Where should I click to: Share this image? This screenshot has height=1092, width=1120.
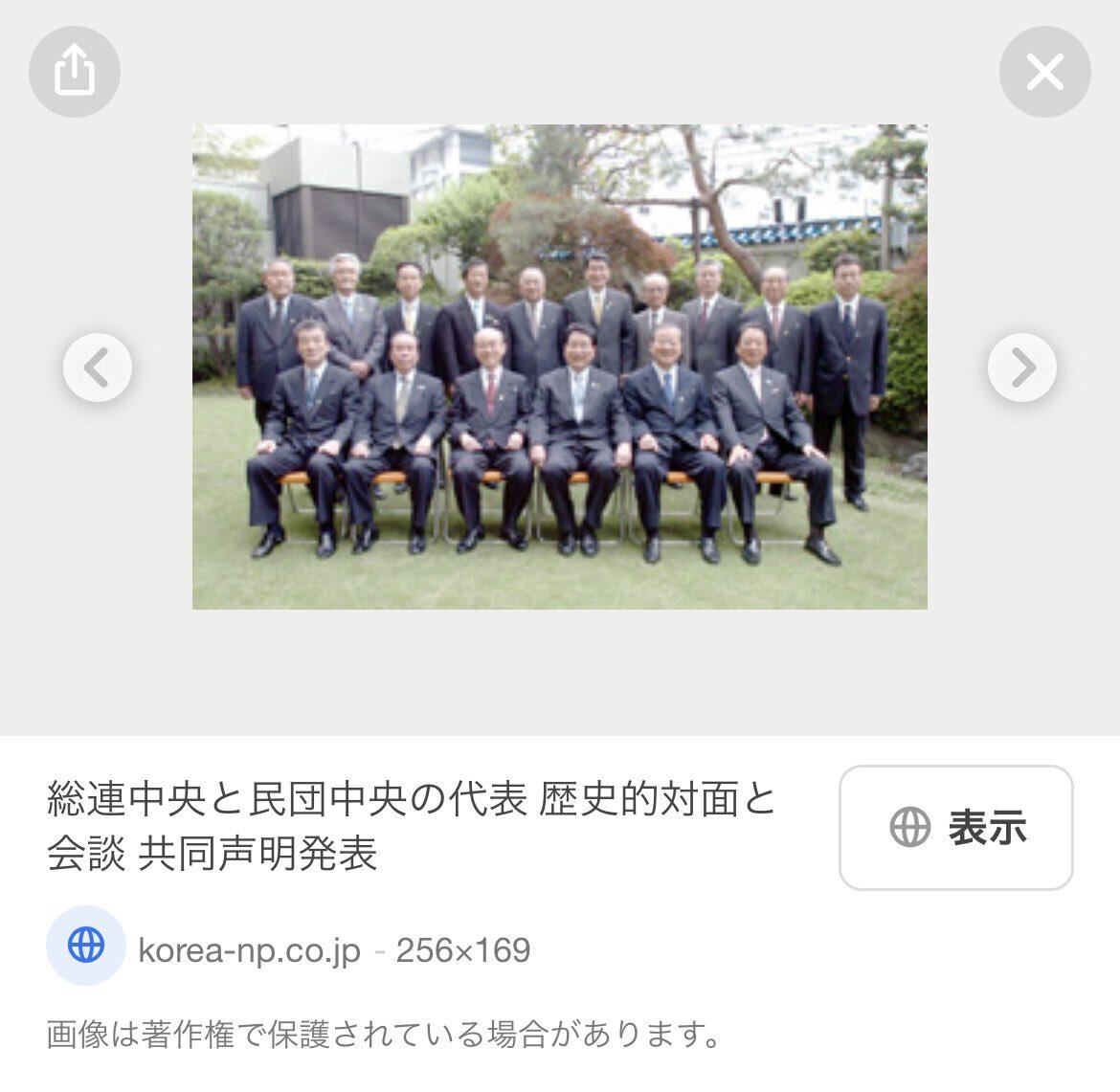click(x=75, y=72)
